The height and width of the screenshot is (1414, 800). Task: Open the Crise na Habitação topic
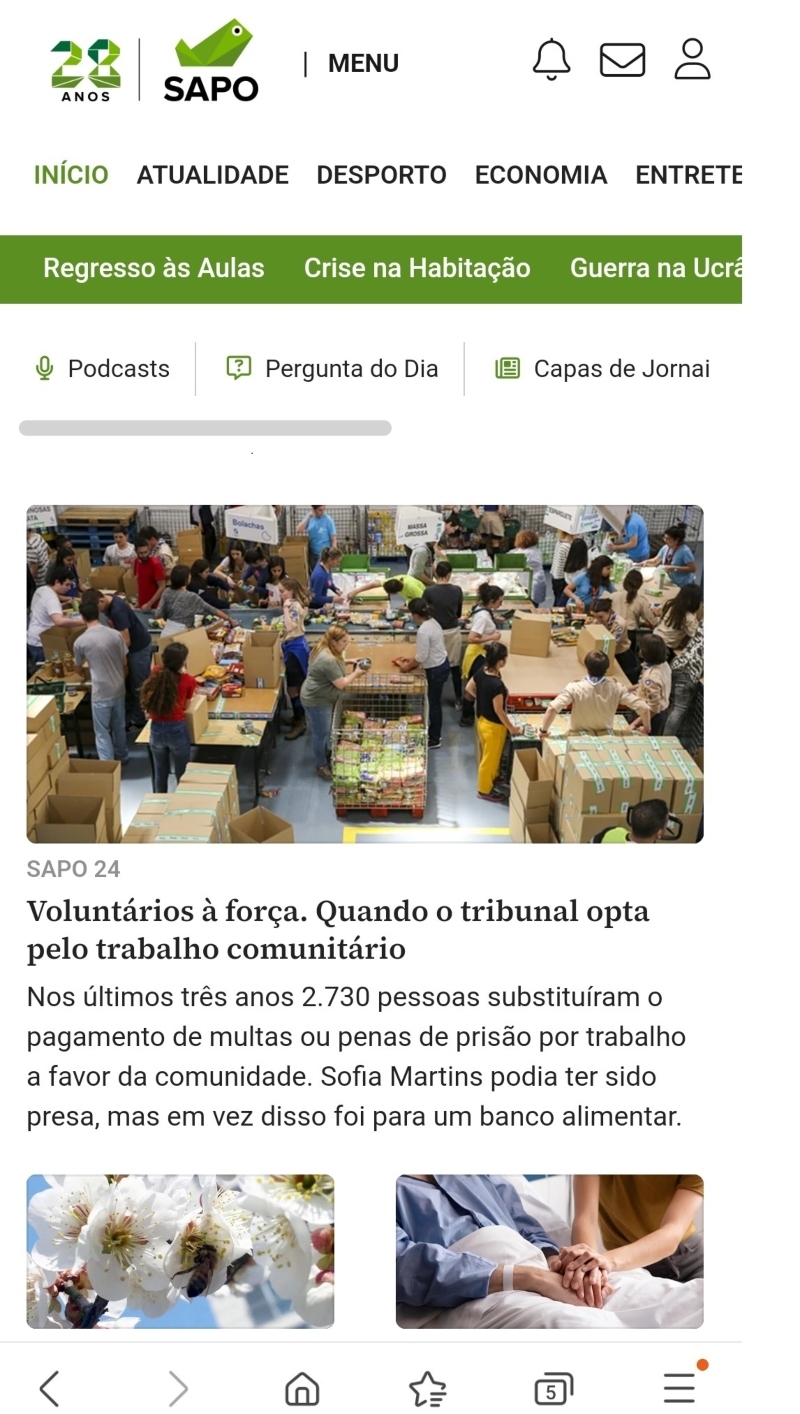pyautogui.click(x=417, y=268)
